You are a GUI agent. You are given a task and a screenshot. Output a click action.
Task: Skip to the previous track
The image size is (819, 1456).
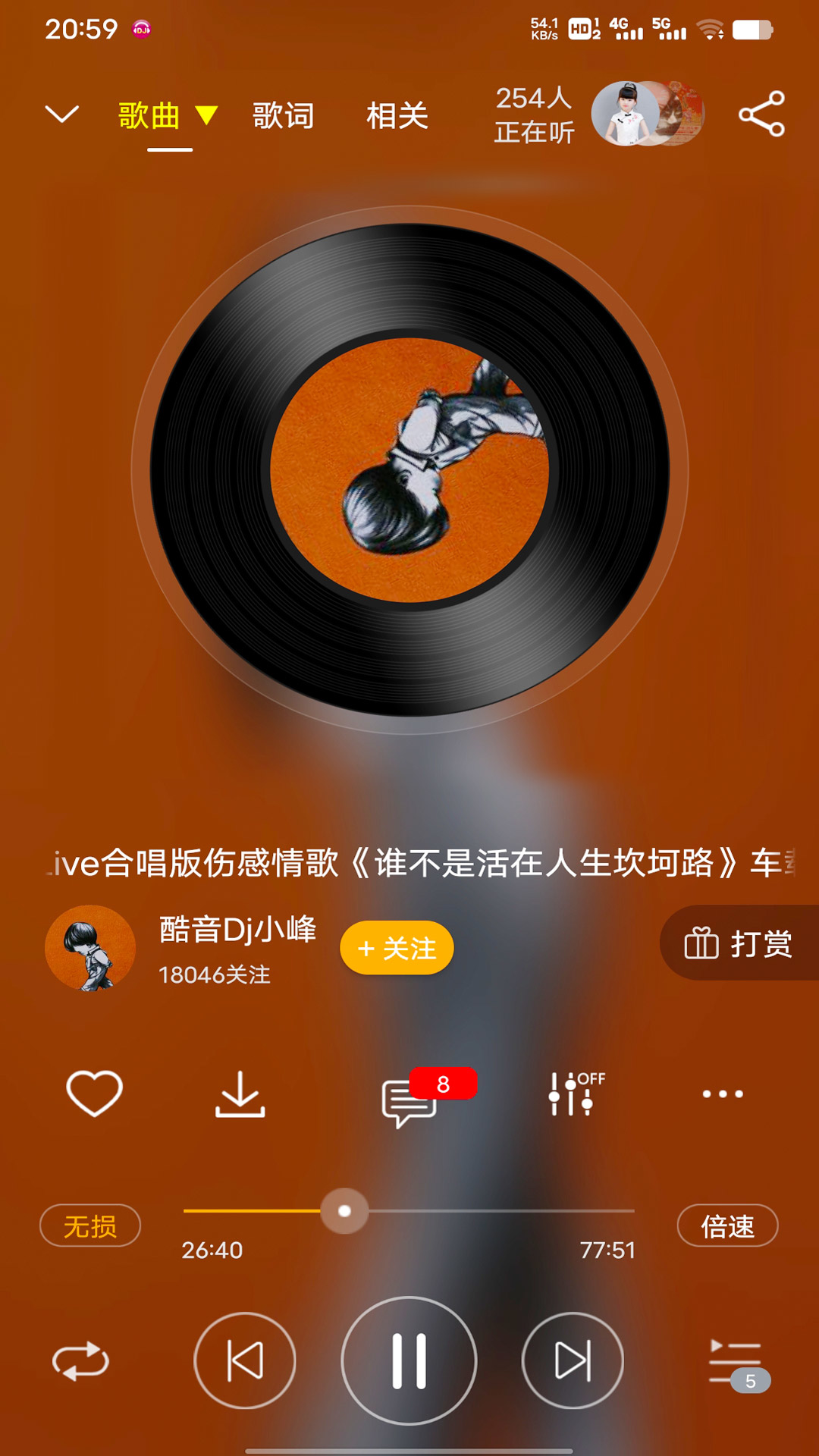pyautogui.click(x=245, y=1361)
